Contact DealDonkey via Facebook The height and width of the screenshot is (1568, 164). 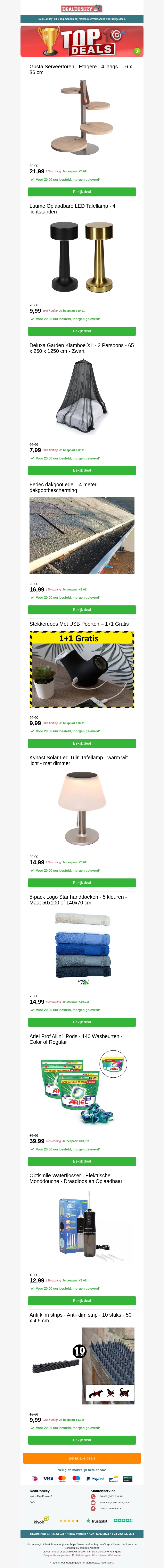(x=110, y=1508)
